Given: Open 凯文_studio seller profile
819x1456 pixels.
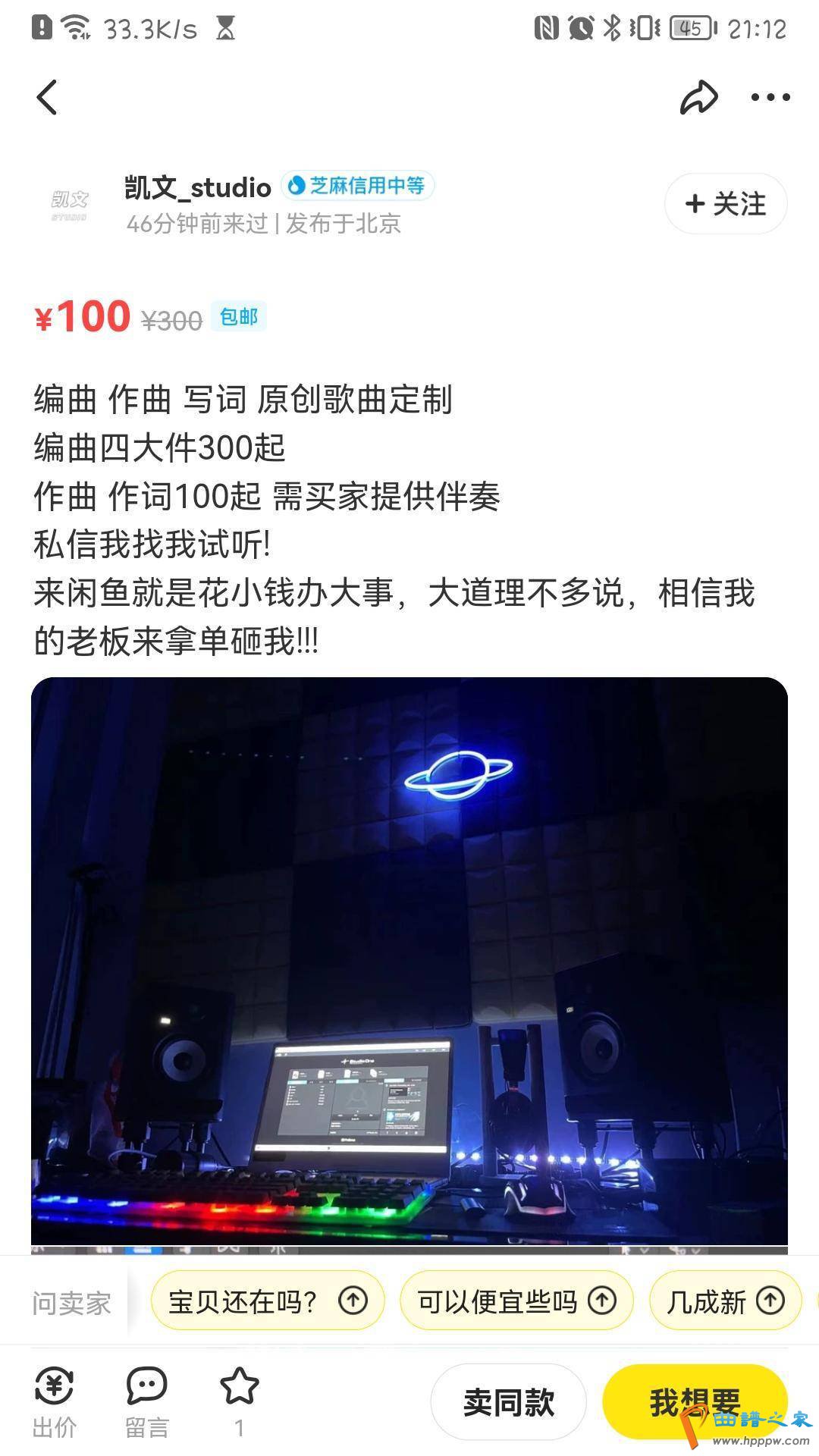Looking at the screenshot, I should [197, 187].
